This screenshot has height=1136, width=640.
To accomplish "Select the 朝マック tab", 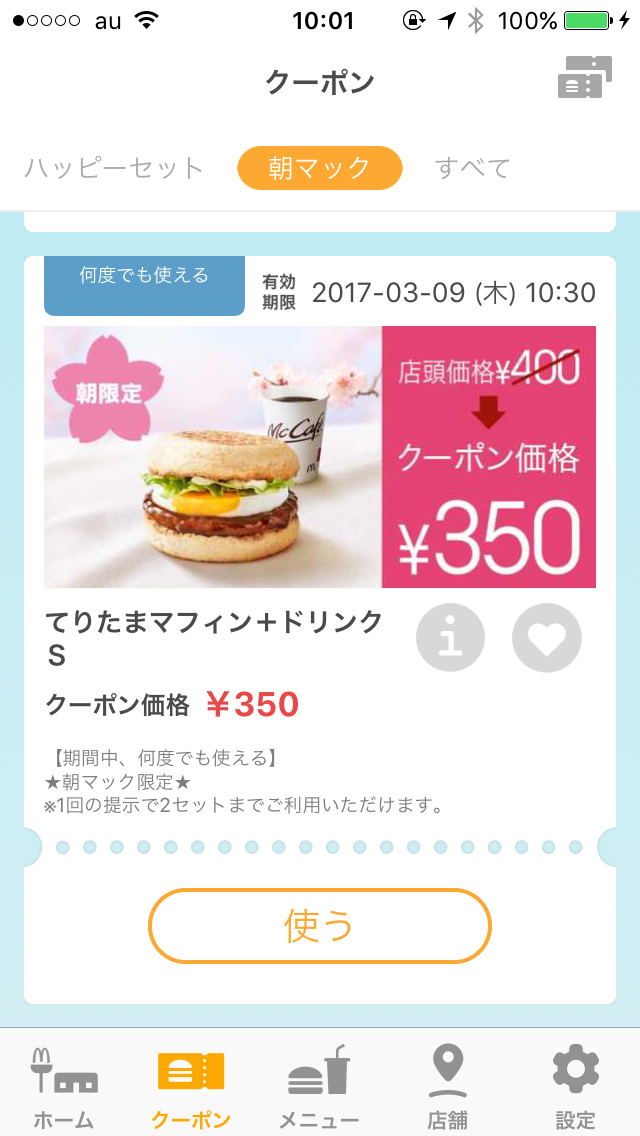I will click(x=320, y=168).
